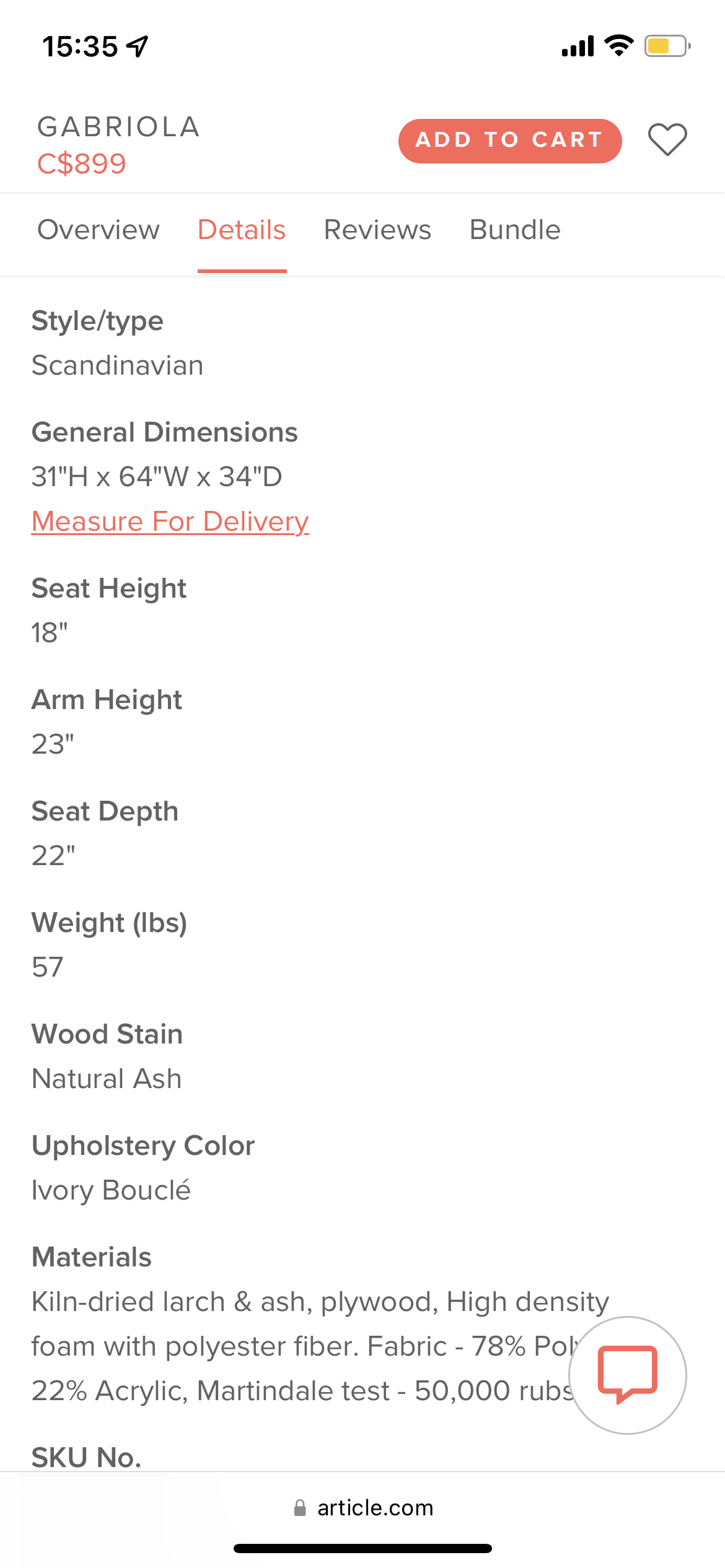Go to the Bundle tab

coord(515,230)
